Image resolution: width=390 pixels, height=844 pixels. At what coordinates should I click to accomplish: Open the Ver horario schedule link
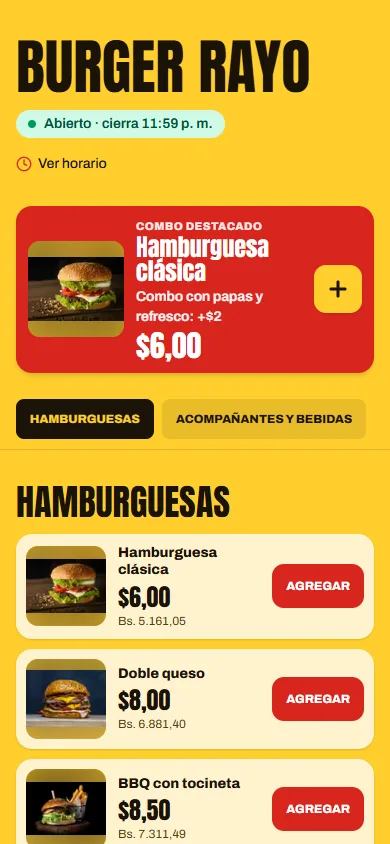pyautogui.click(x=61, y=164)
